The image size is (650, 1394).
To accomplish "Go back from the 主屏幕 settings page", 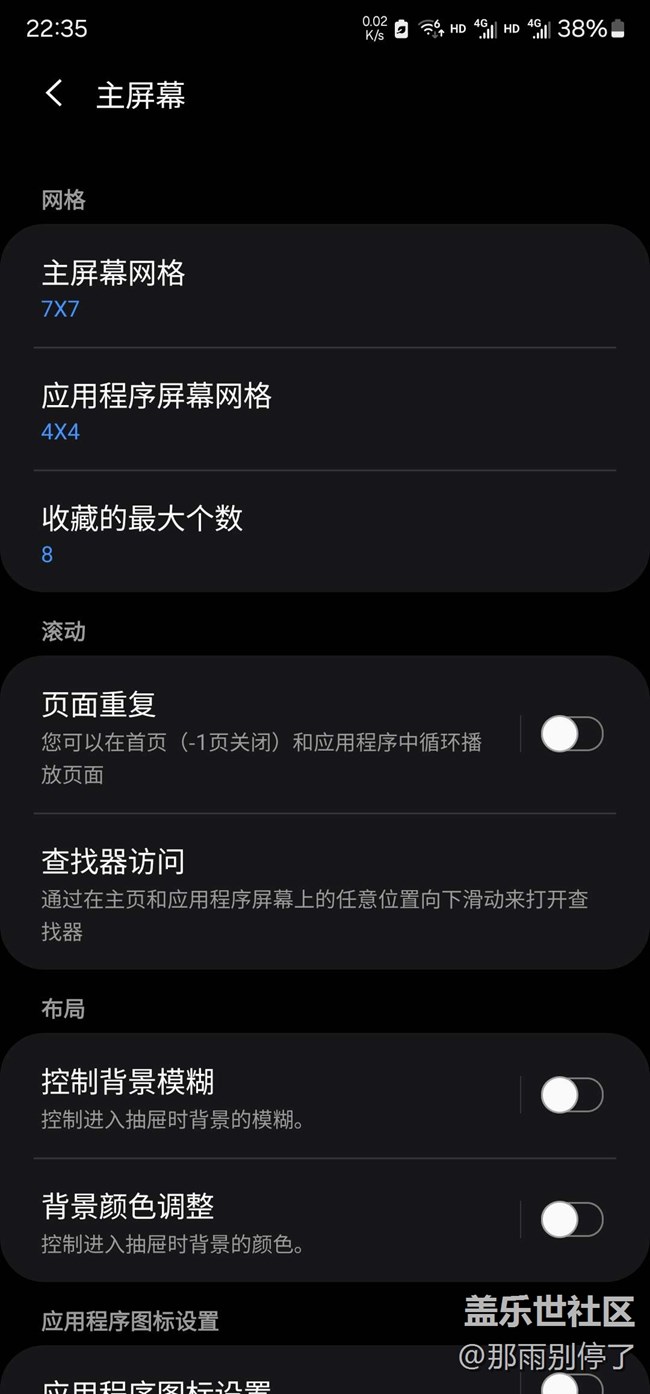I will pyautogui.click(x=54, y=95).
